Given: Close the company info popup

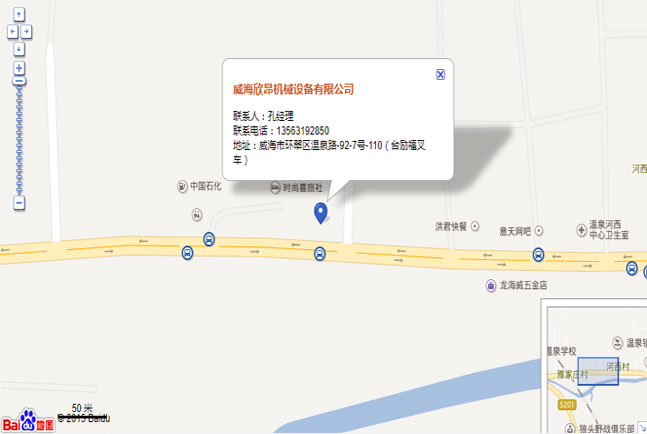Looking at the screenshot, I should pos(441,74).
